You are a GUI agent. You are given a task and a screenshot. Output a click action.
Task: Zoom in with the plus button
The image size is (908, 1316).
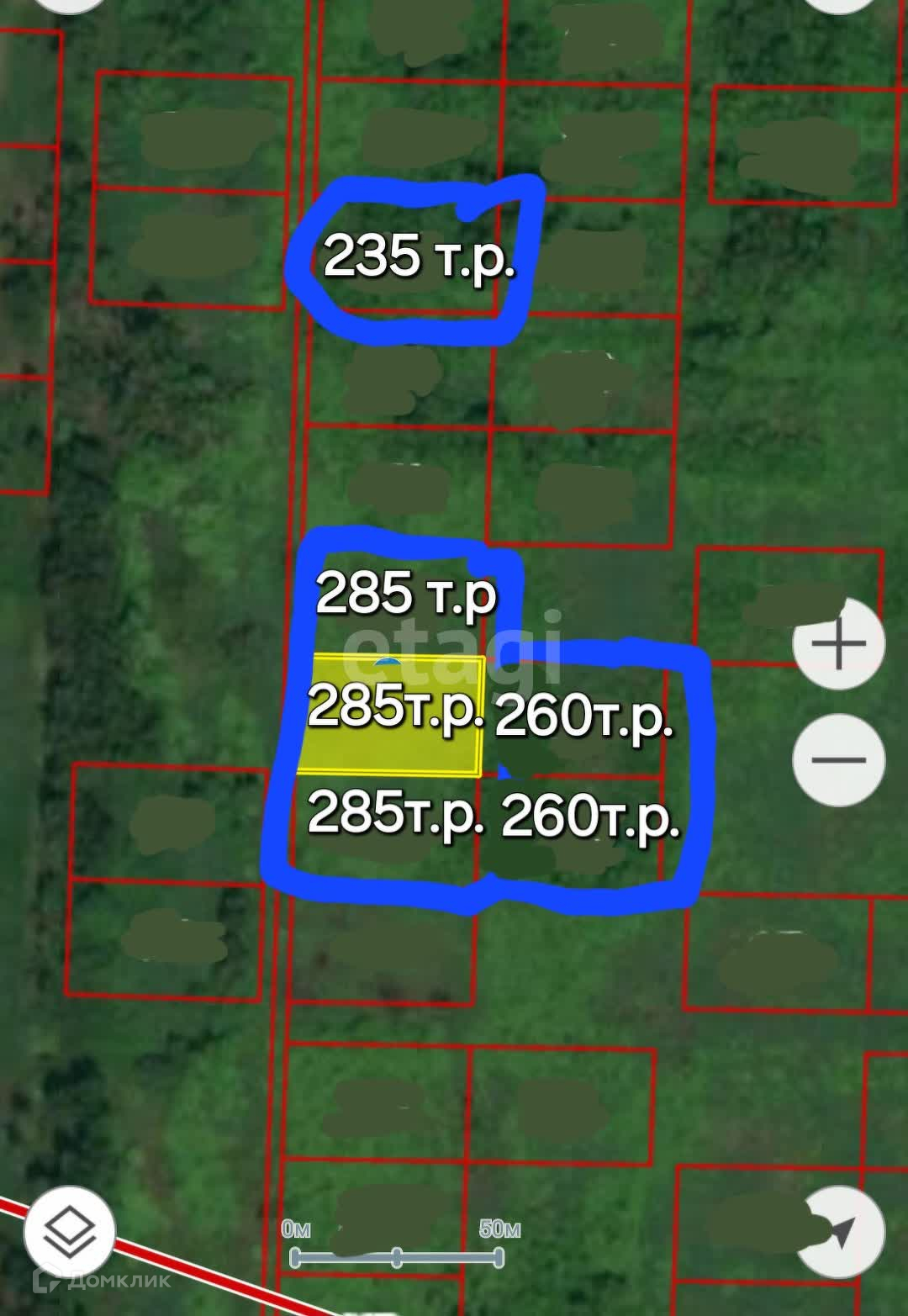838,644
